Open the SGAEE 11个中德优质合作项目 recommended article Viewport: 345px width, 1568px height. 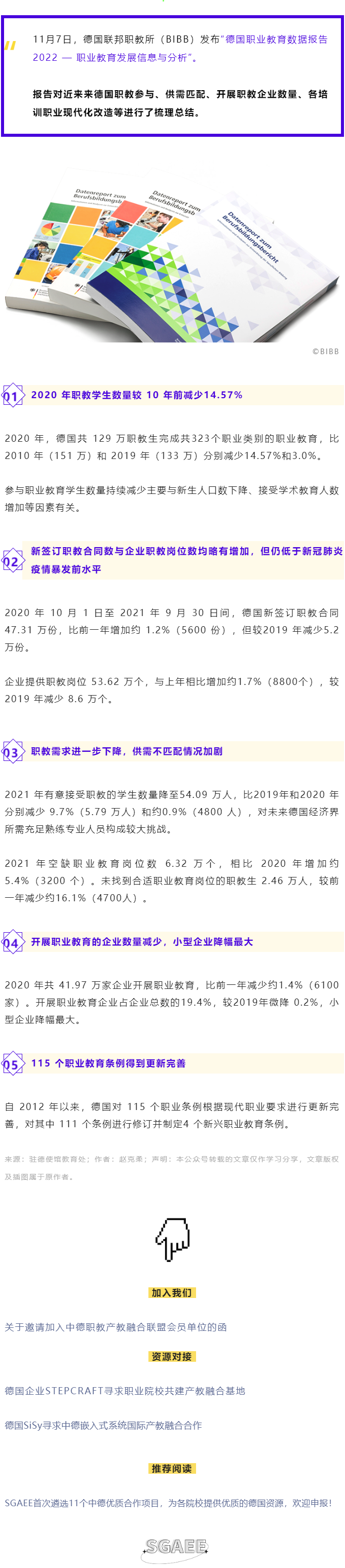point(169,1502)
